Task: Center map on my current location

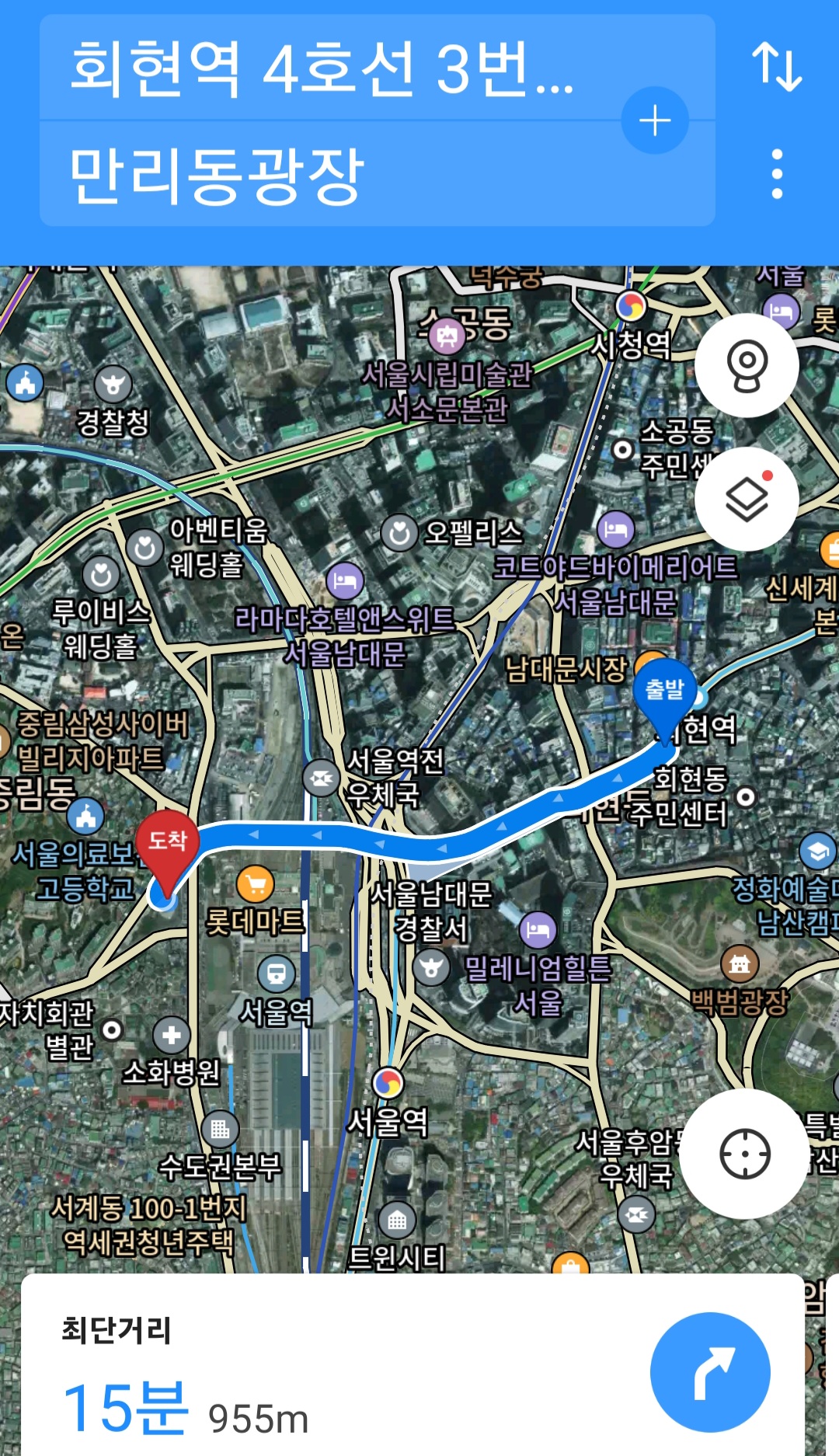Action: click(744, 1154)
